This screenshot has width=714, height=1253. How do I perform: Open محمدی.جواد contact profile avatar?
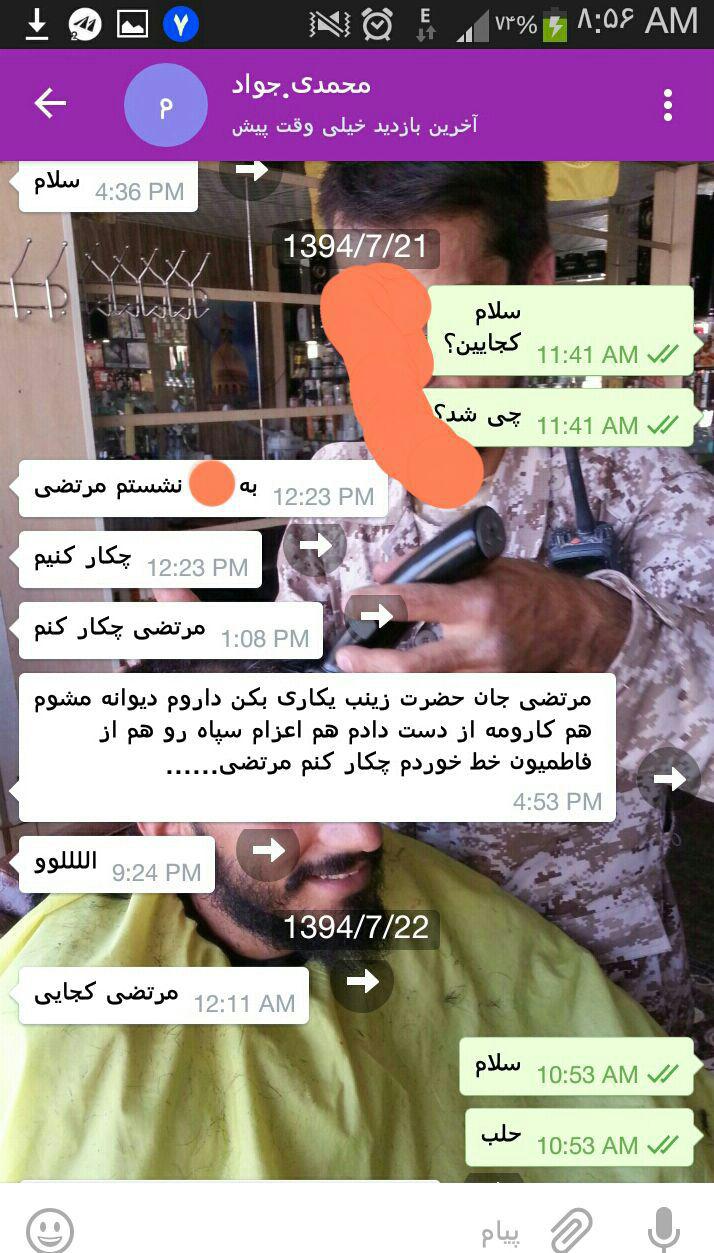tap(166, 105)
